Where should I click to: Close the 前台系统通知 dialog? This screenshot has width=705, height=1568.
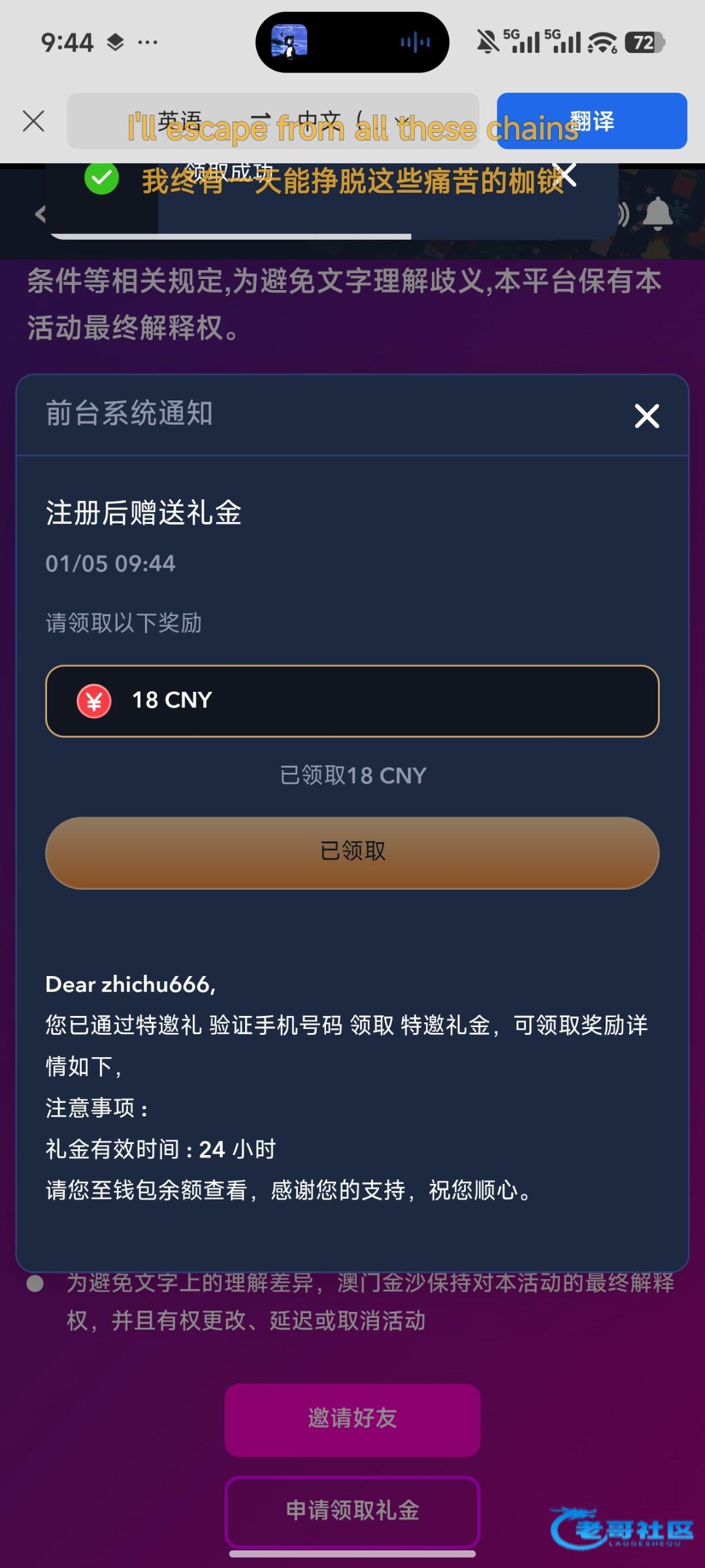point(646,416)
